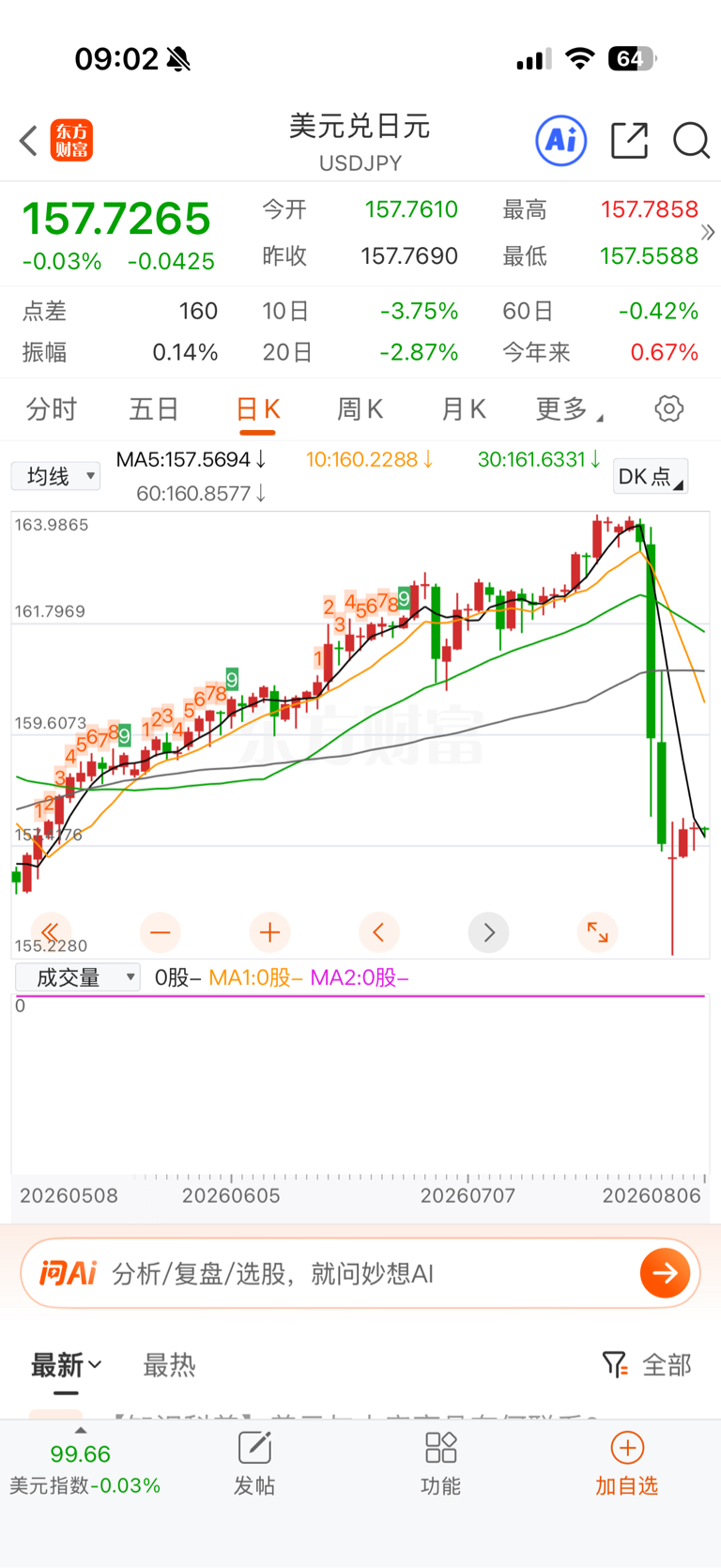The height and width of the screenshot is (1568, 721).
Task: Enter fullscreen chart mode
Action: coord(598,932)
